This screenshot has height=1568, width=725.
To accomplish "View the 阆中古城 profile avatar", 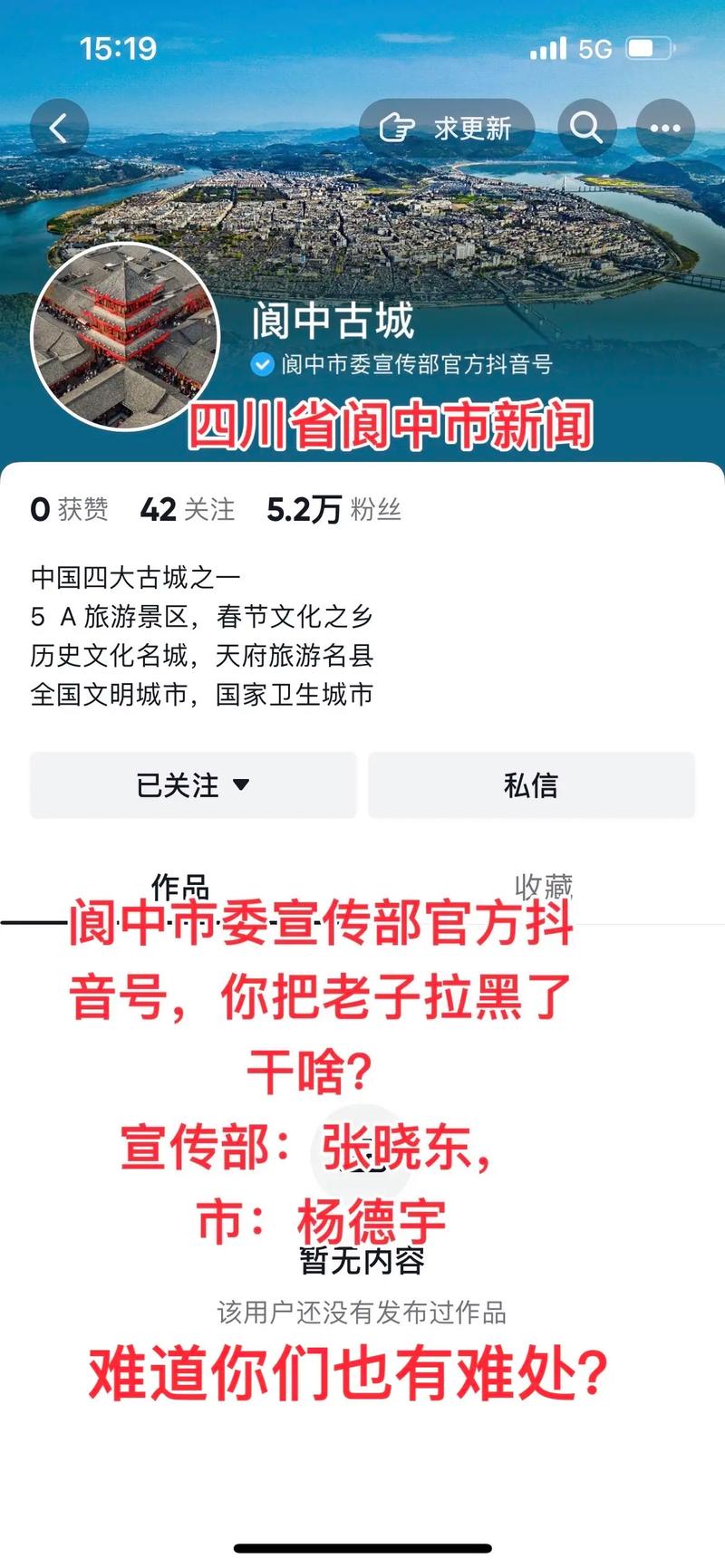I will (126, 337).
